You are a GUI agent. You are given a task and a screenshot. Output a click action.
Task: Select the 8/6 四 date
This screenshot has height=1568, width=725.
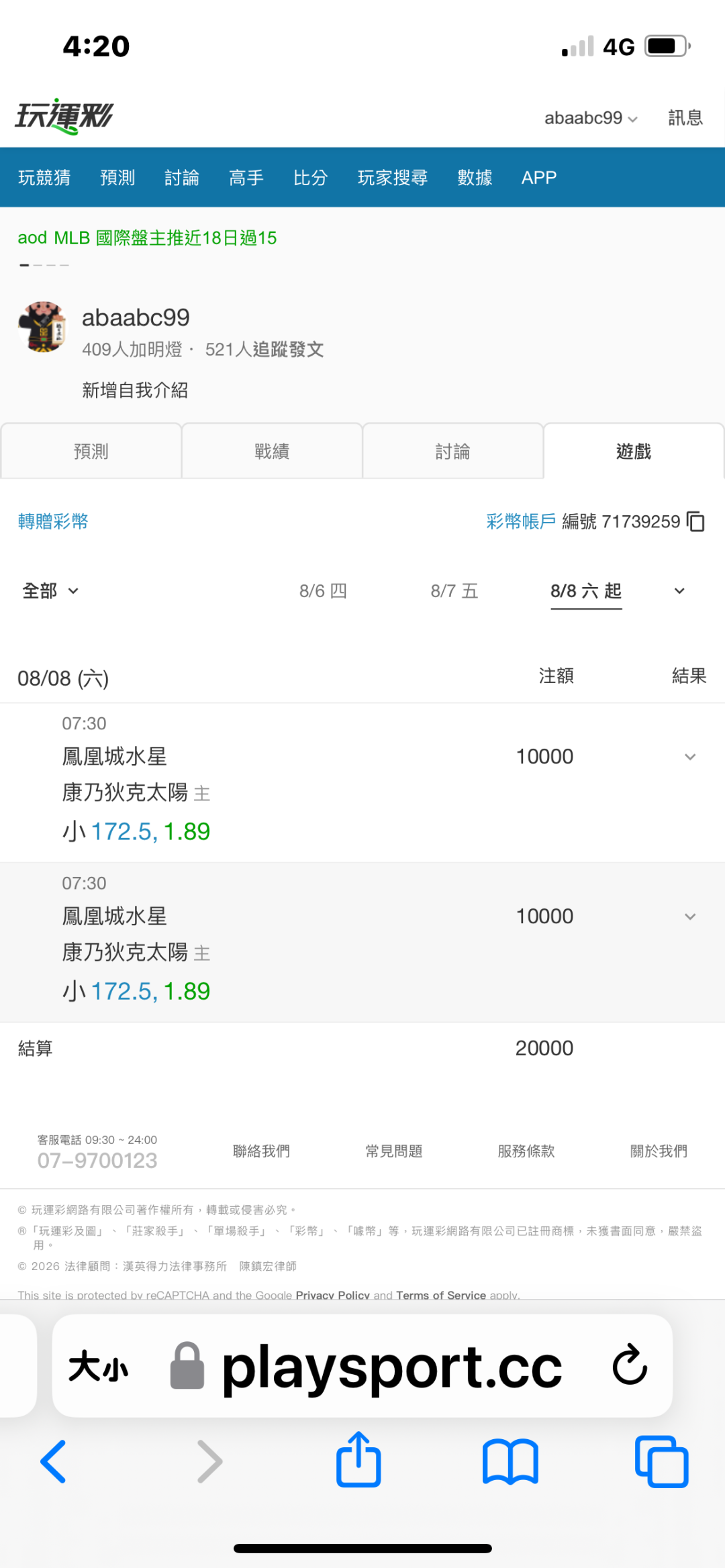pyautogui.click(x=323, y=591)
